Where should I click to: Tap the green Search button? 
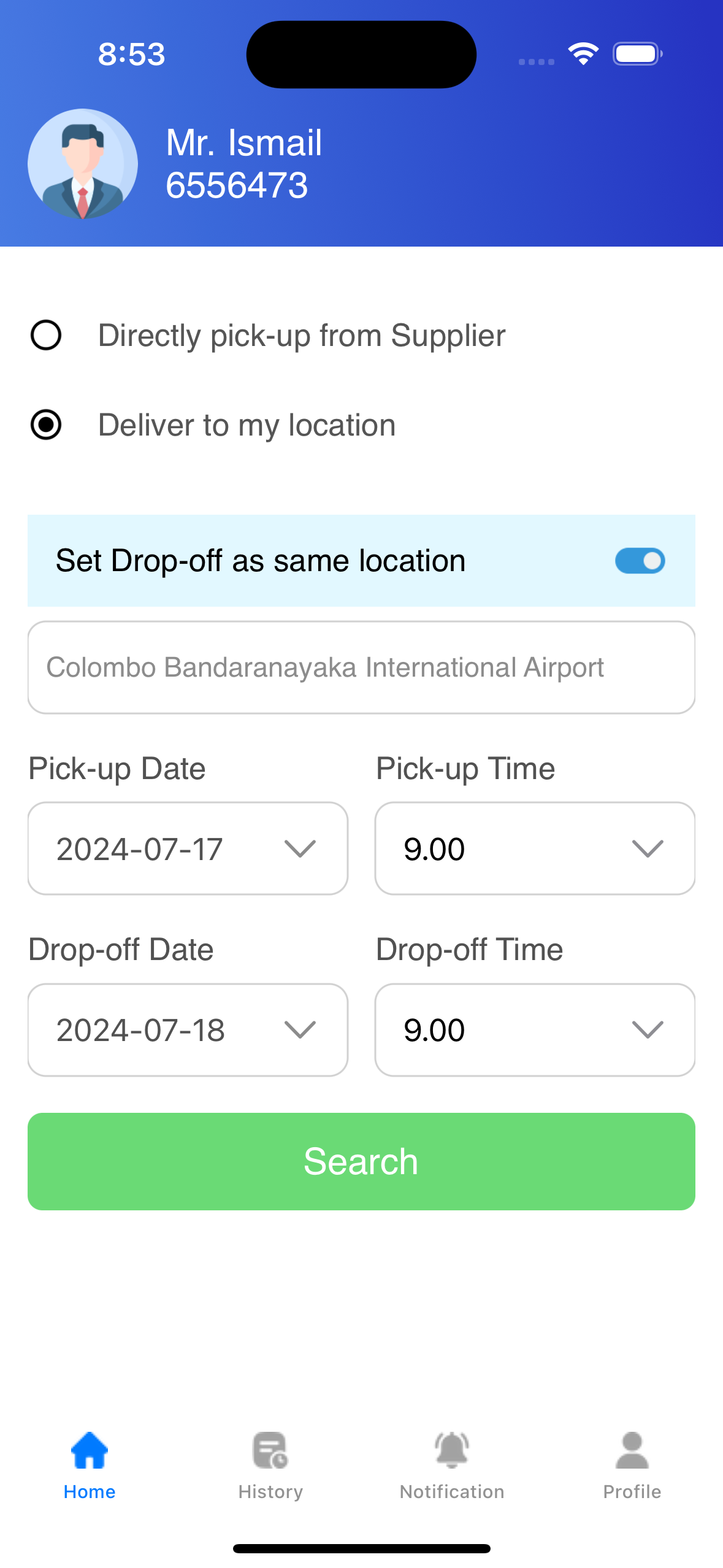[361, 1161]
